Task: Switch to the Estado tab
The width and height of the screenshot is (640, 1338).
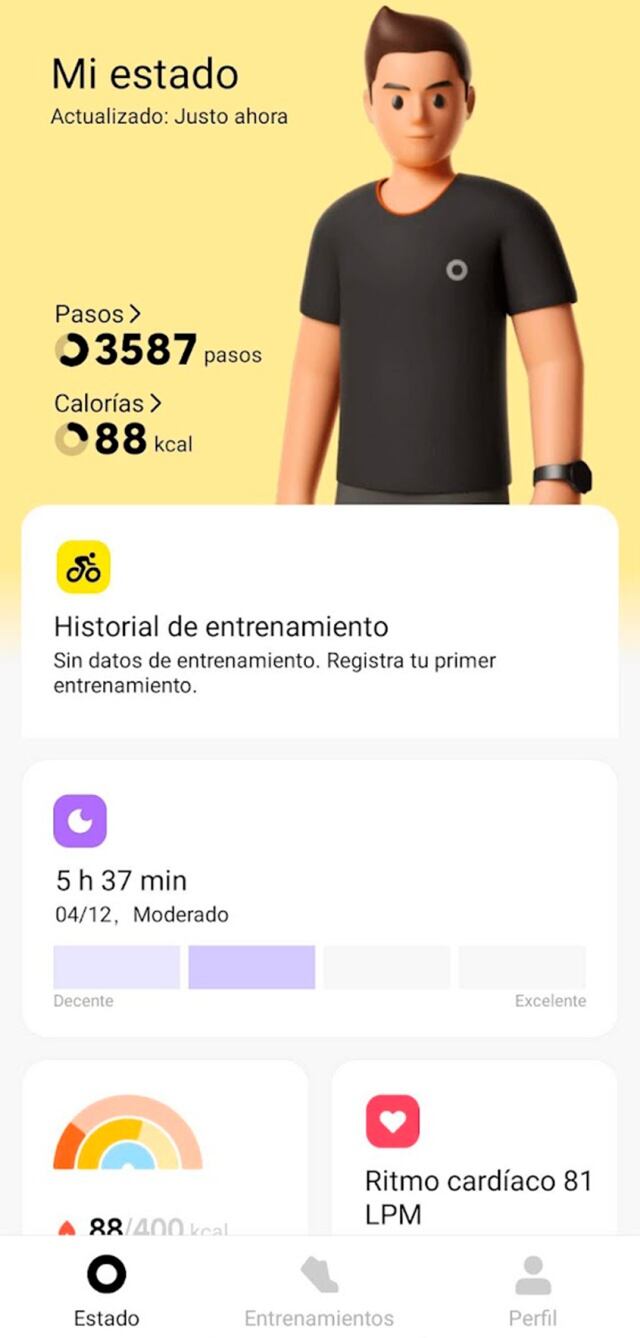Action: pos(106,1290)
